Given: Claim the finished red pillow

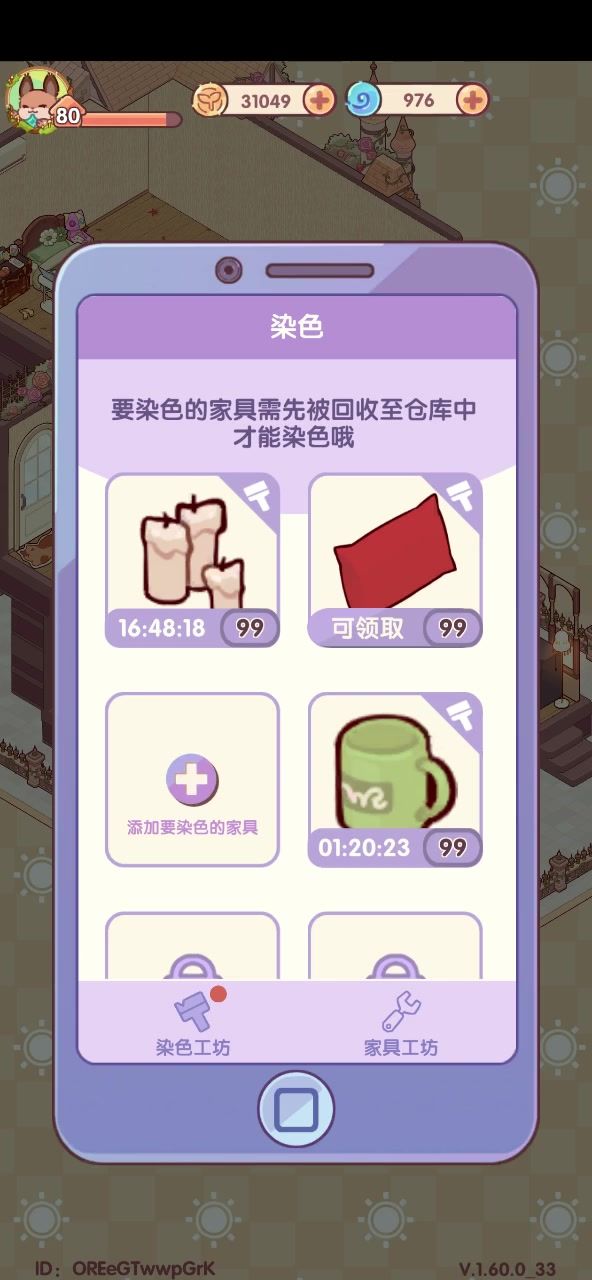Looking at the screenshot, I should point(395,560).
